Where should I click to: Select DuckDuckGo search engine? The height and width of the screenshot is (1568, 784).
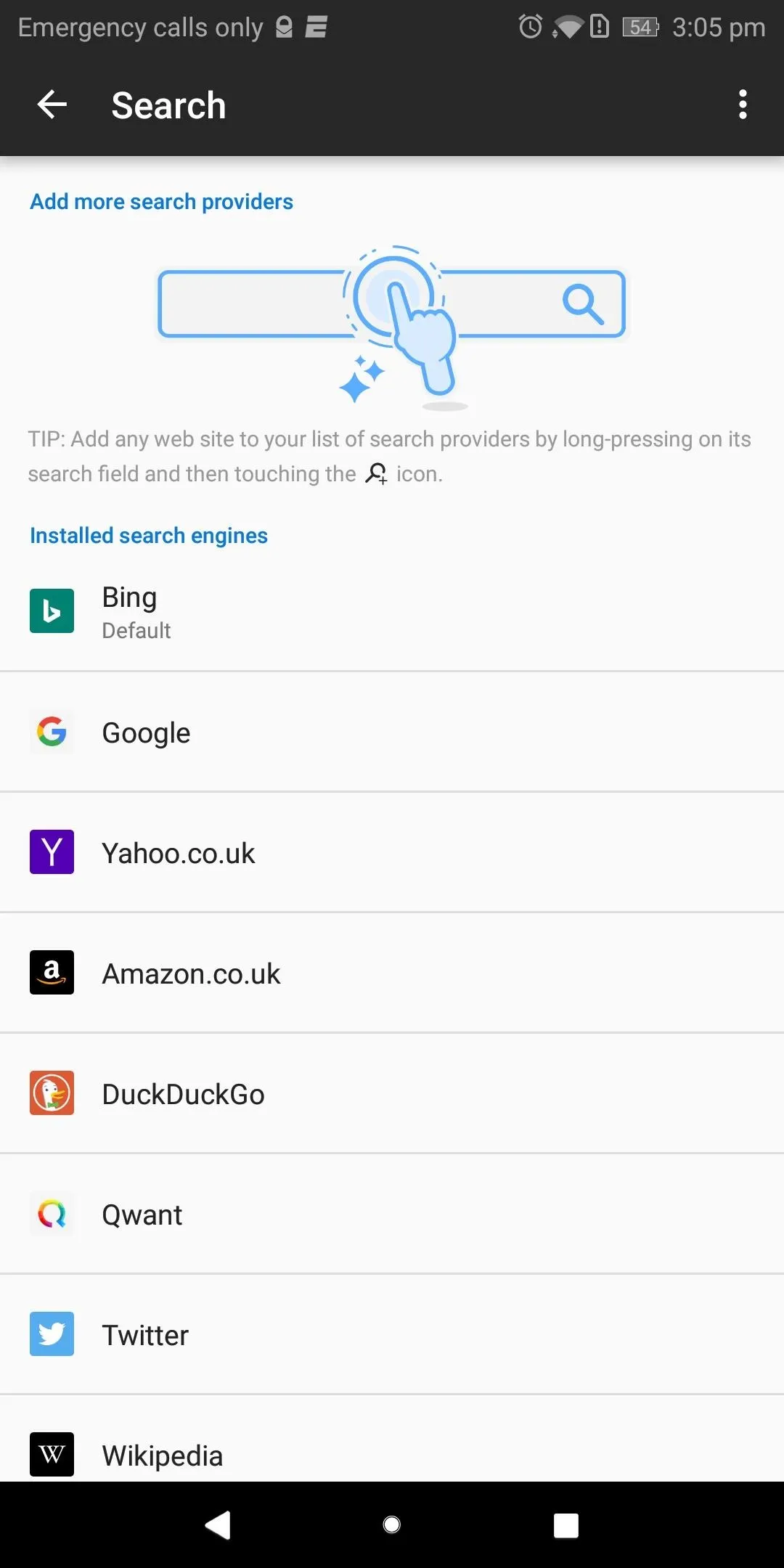coord(392,1093)
